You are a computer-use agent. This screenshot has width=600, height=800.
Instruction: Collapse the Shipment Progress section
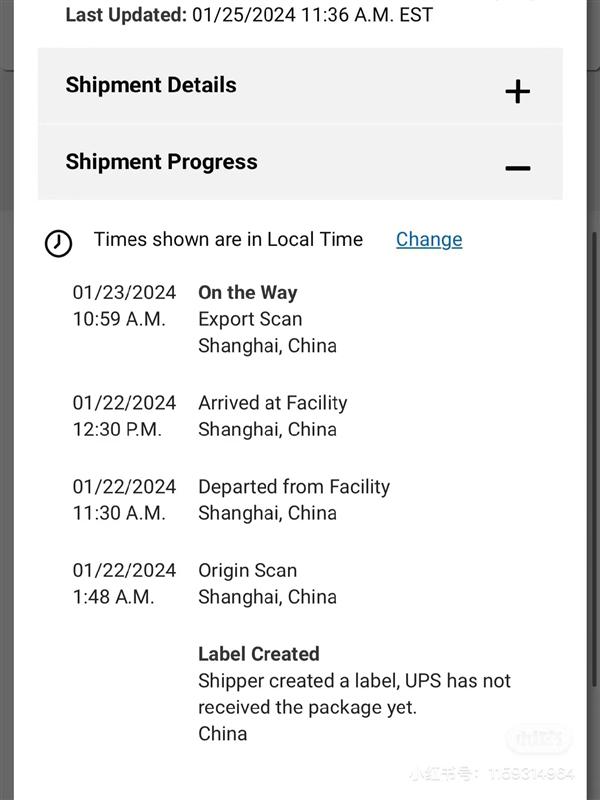tap(517, 168)
